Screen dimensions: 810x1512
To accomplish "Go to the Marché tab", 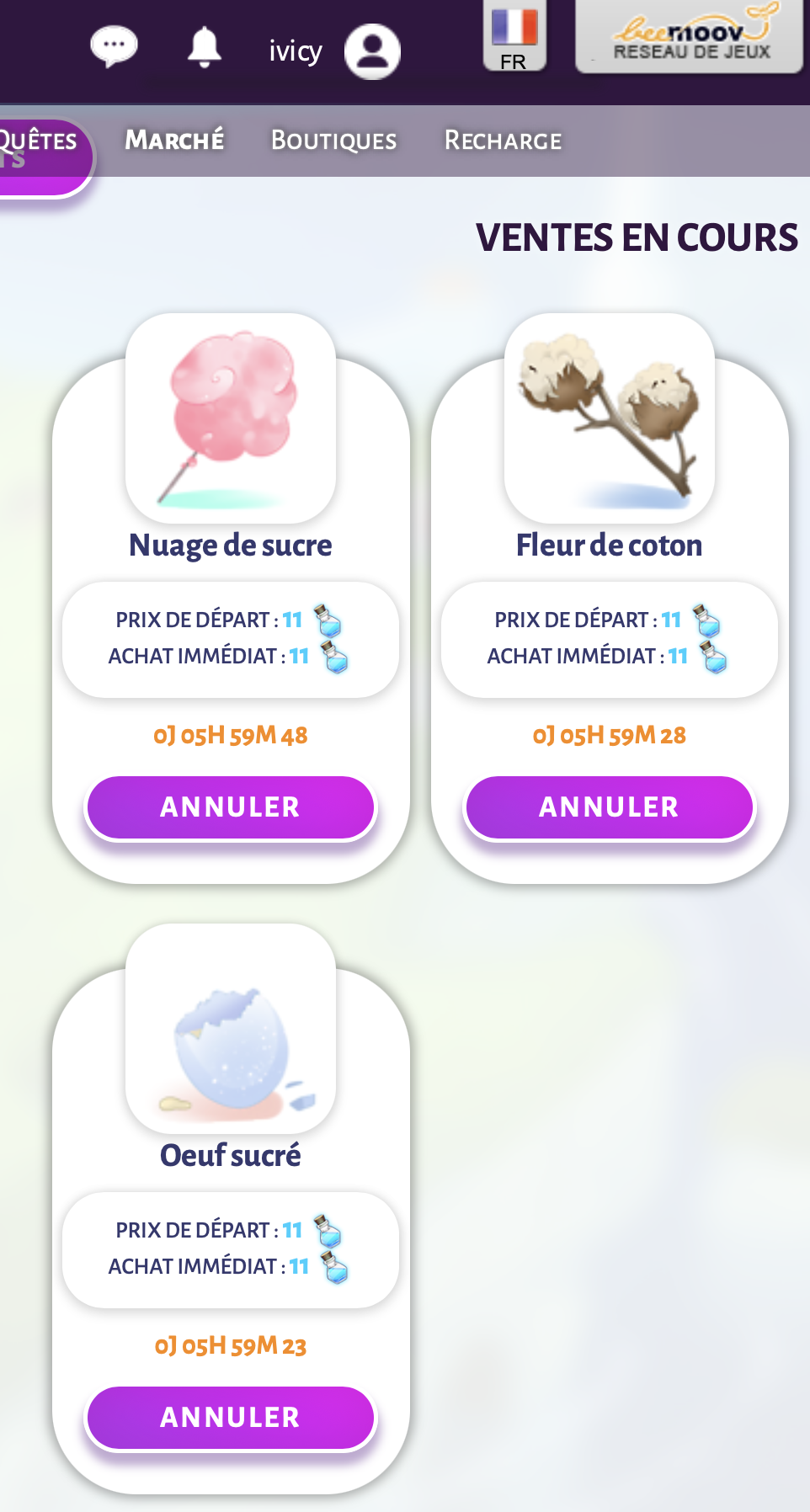I will coord(174,140).
